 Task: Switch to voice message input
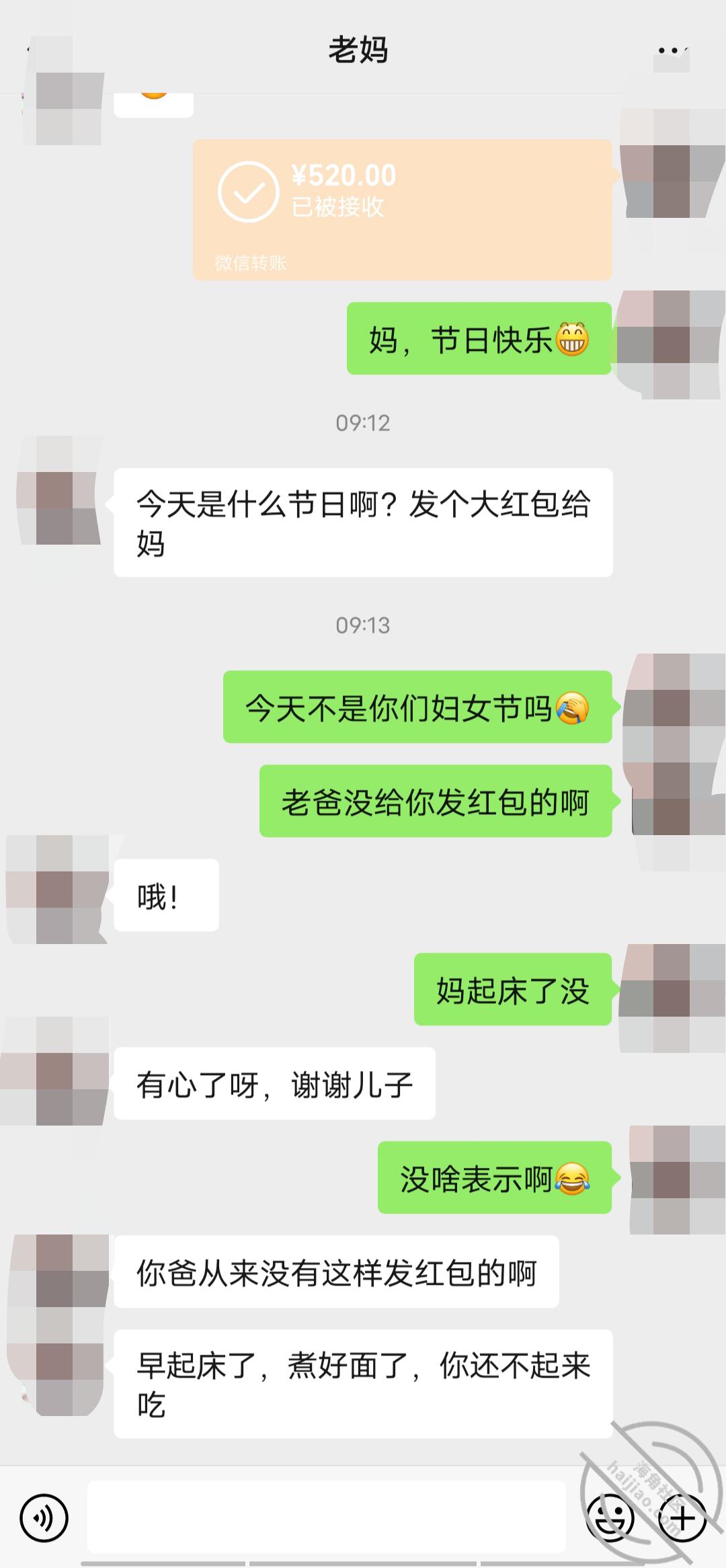(44, 1518)
